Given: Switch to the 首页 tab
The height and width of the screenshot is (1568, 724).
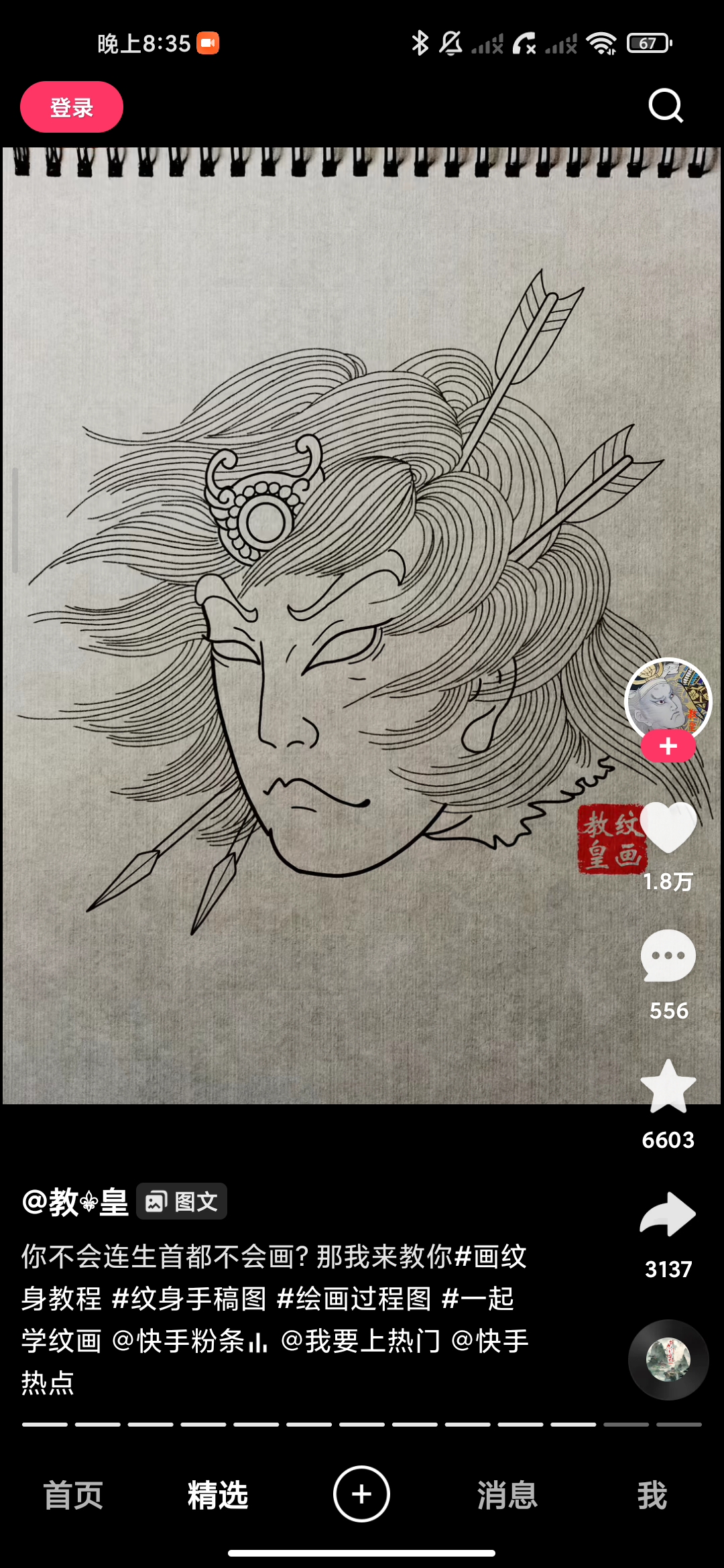Looking at the screenshot, I should tap(73, 1495).
